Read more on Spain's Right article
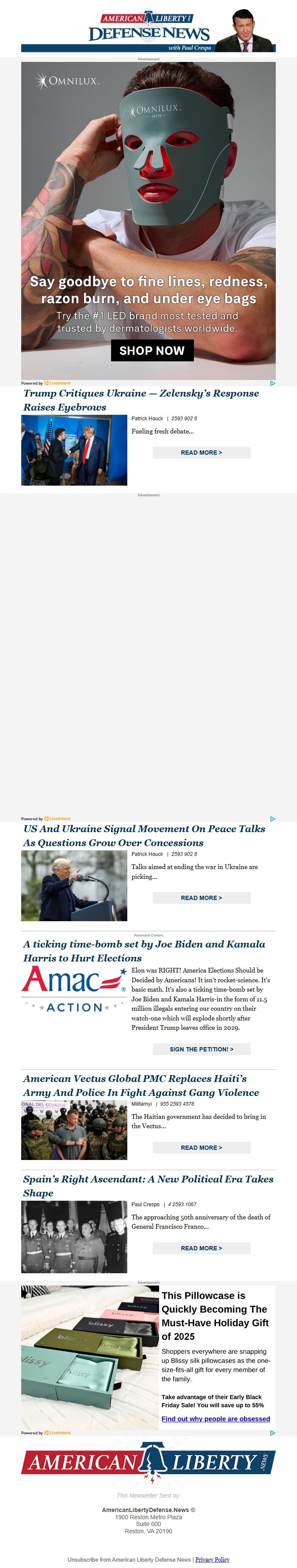 coord(201,1248)
